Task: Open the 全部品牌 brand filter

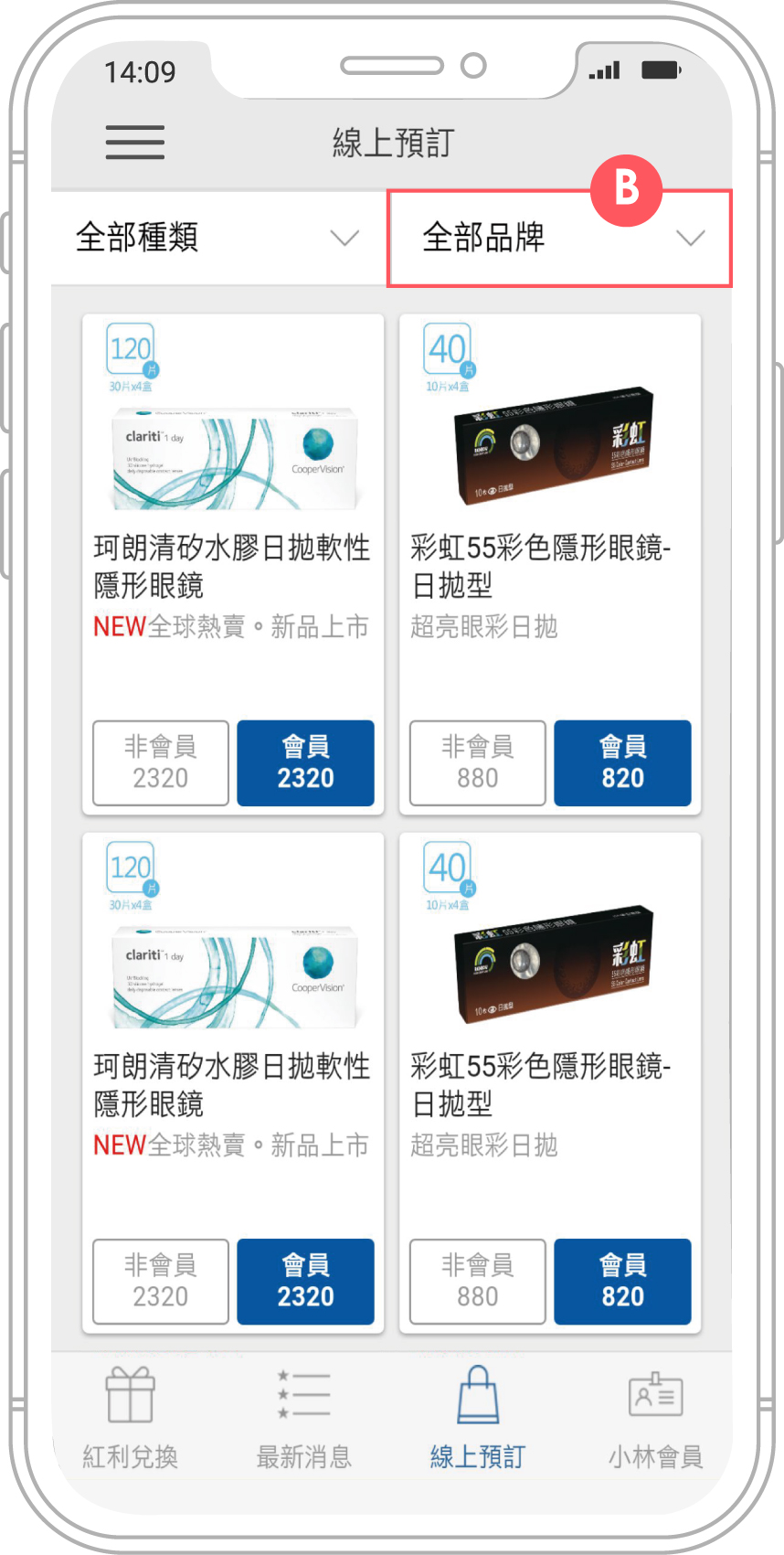Action: [559, 239]
